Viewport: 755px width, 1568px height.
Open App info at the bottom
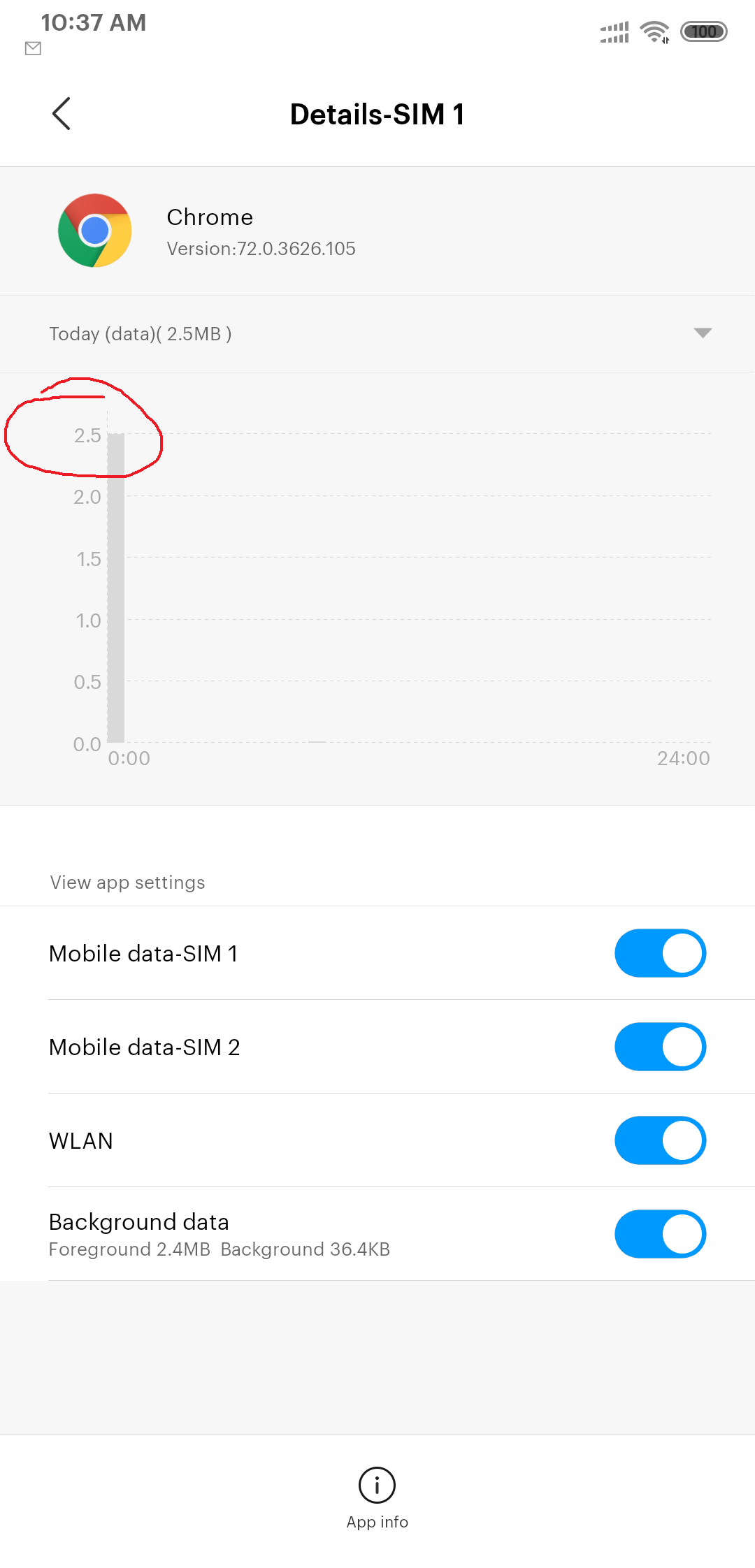click(377, 1498)
